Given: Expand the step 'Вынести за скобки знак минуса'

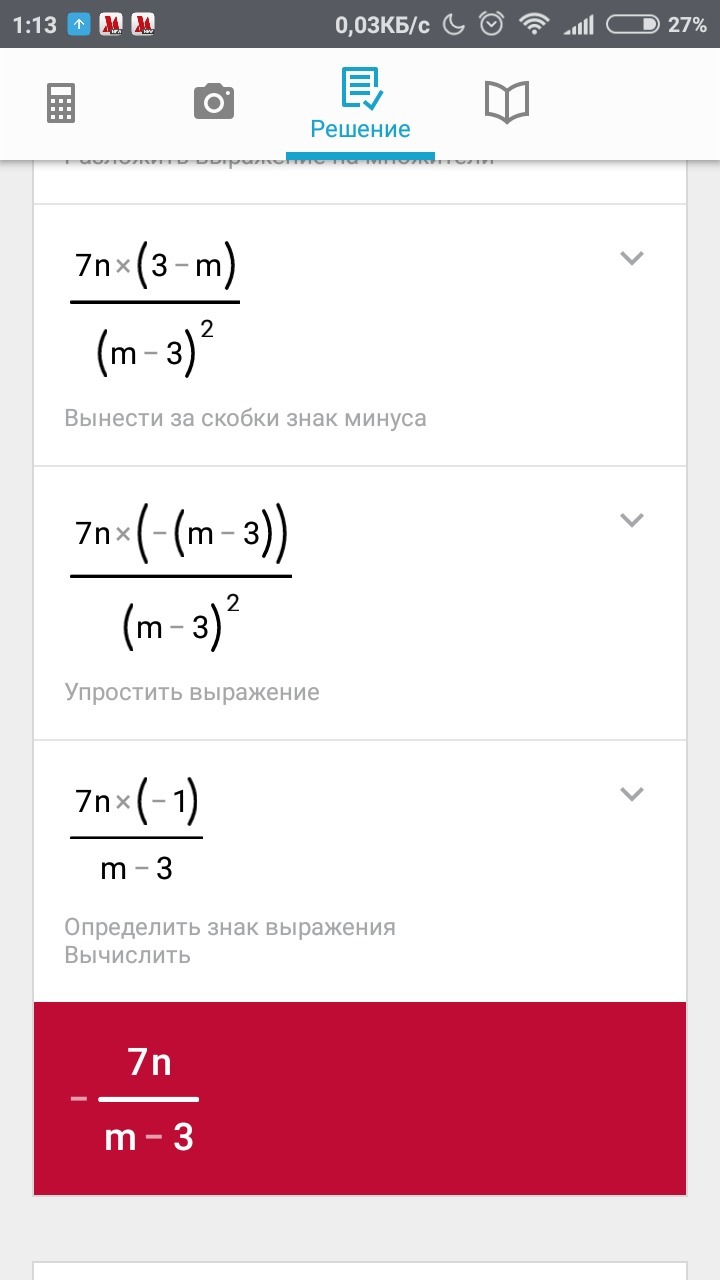Looking at the screenshot, I should coord(631,258).
